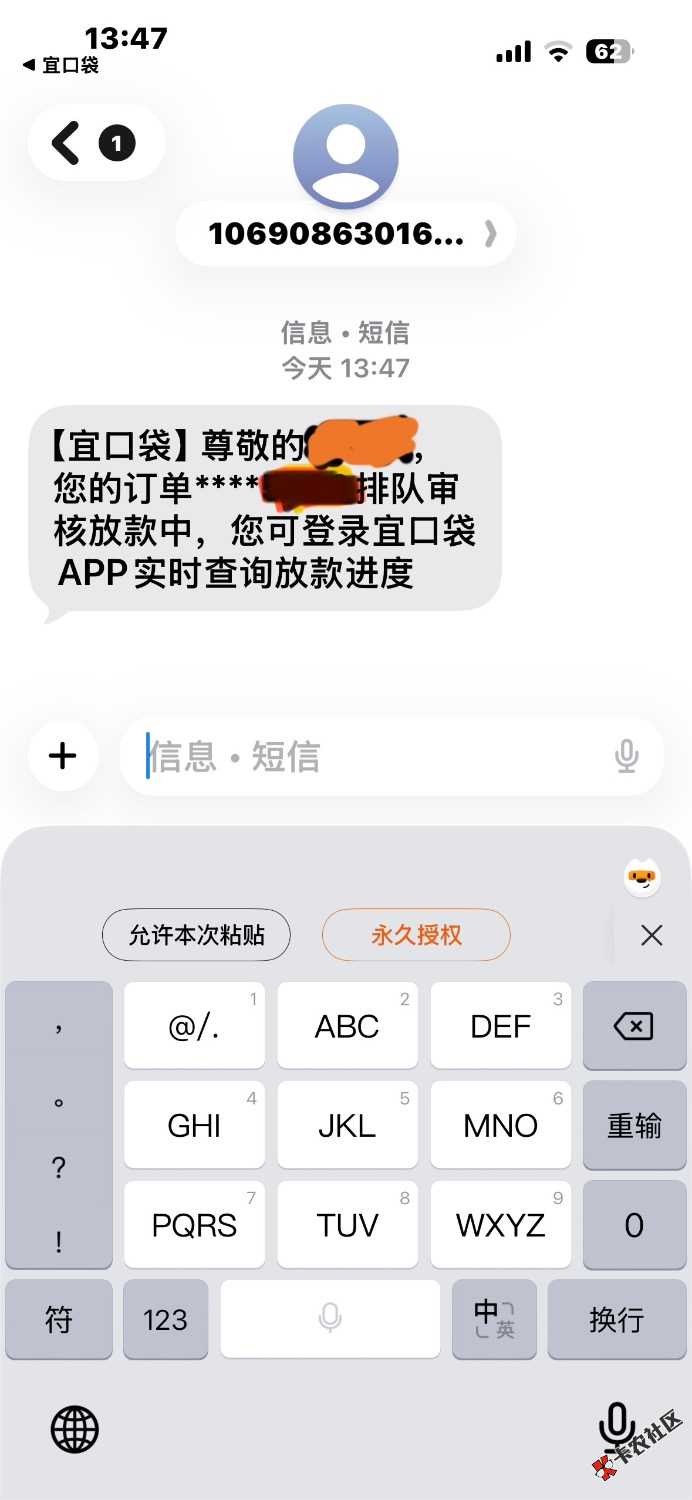This screenshot has height=1500, width=692.
Task: Tap the keyboard space bar microphone
Action: pyautogui.click(x=330, y=1320)
